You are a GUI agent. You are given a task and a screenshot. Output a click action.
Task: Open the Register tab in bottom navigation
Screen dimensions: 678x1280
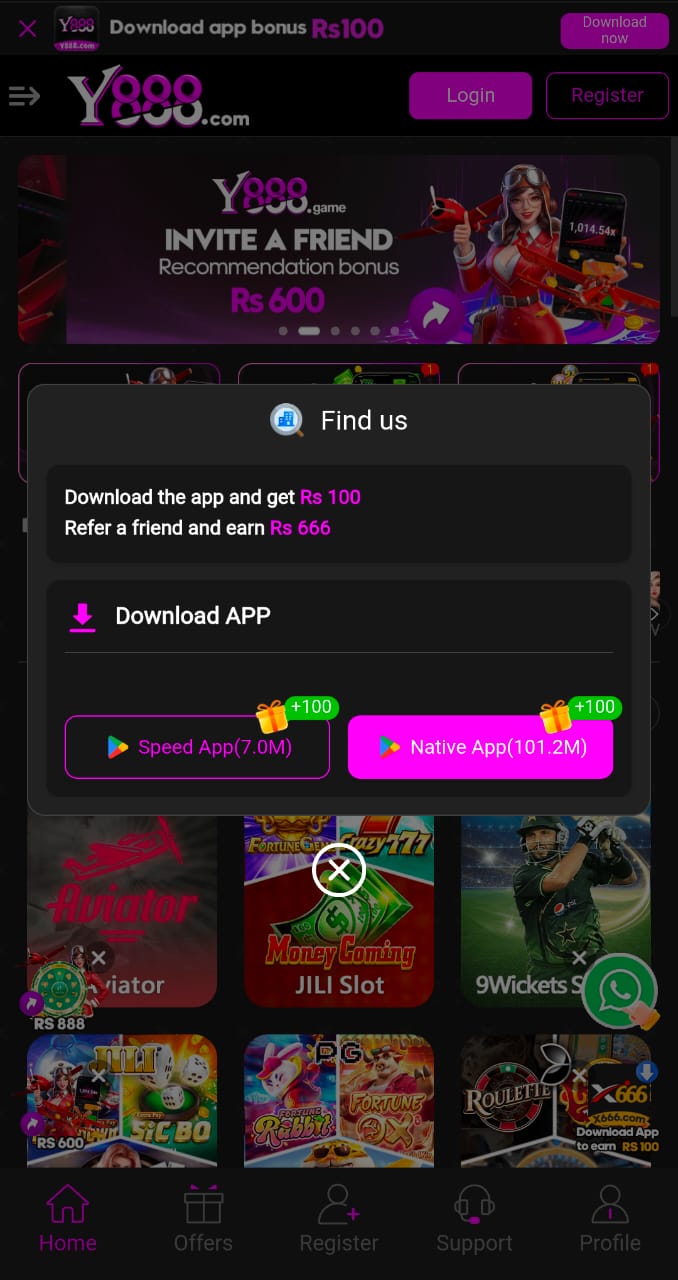[339, 1218]
